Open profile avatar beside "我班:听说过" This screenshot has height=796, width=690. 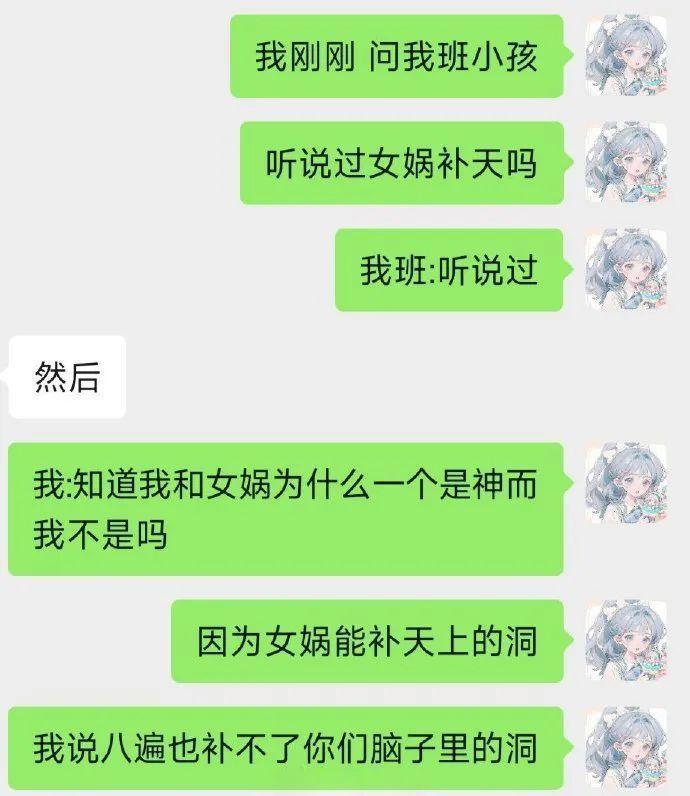coord(625,270)
